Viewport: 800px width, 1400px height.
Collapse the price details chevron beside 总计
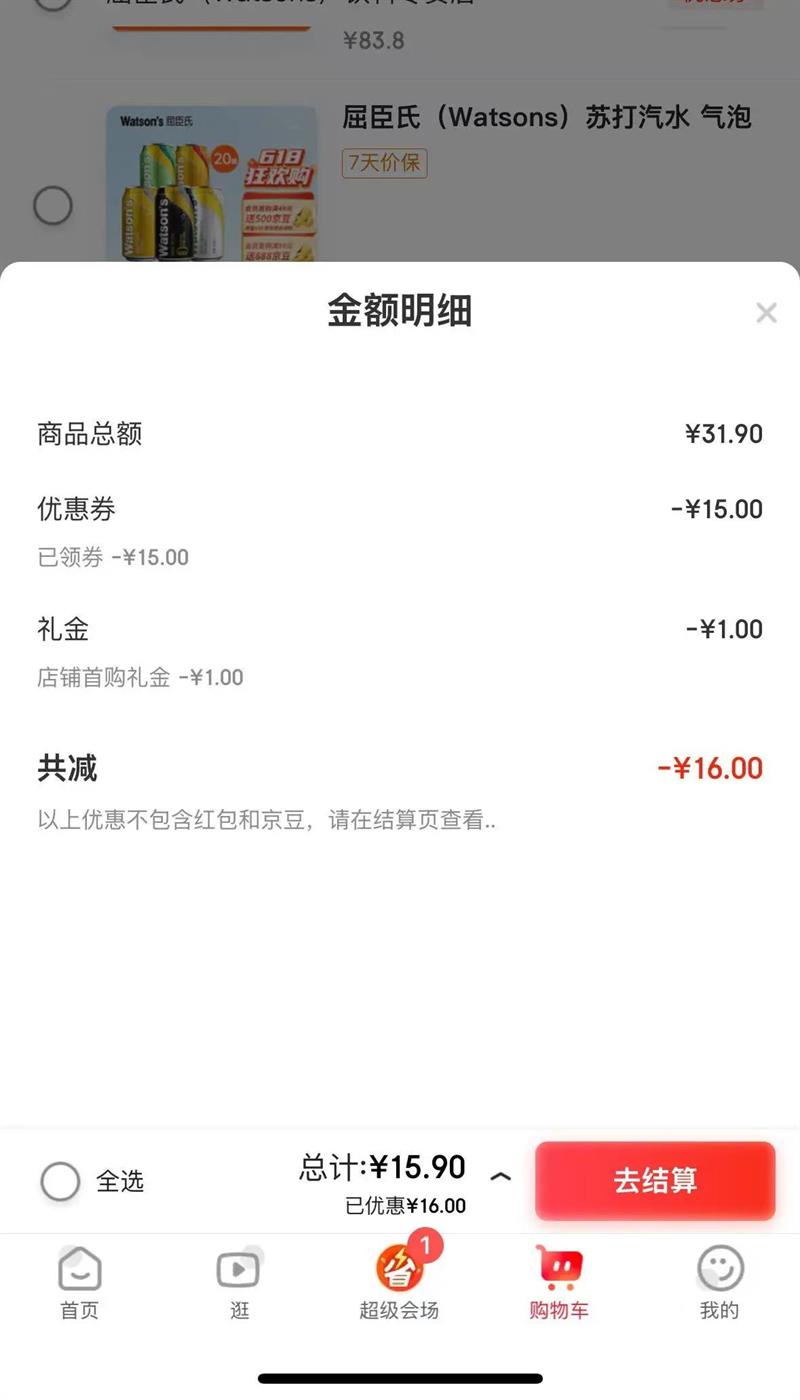coord(501,1177)
